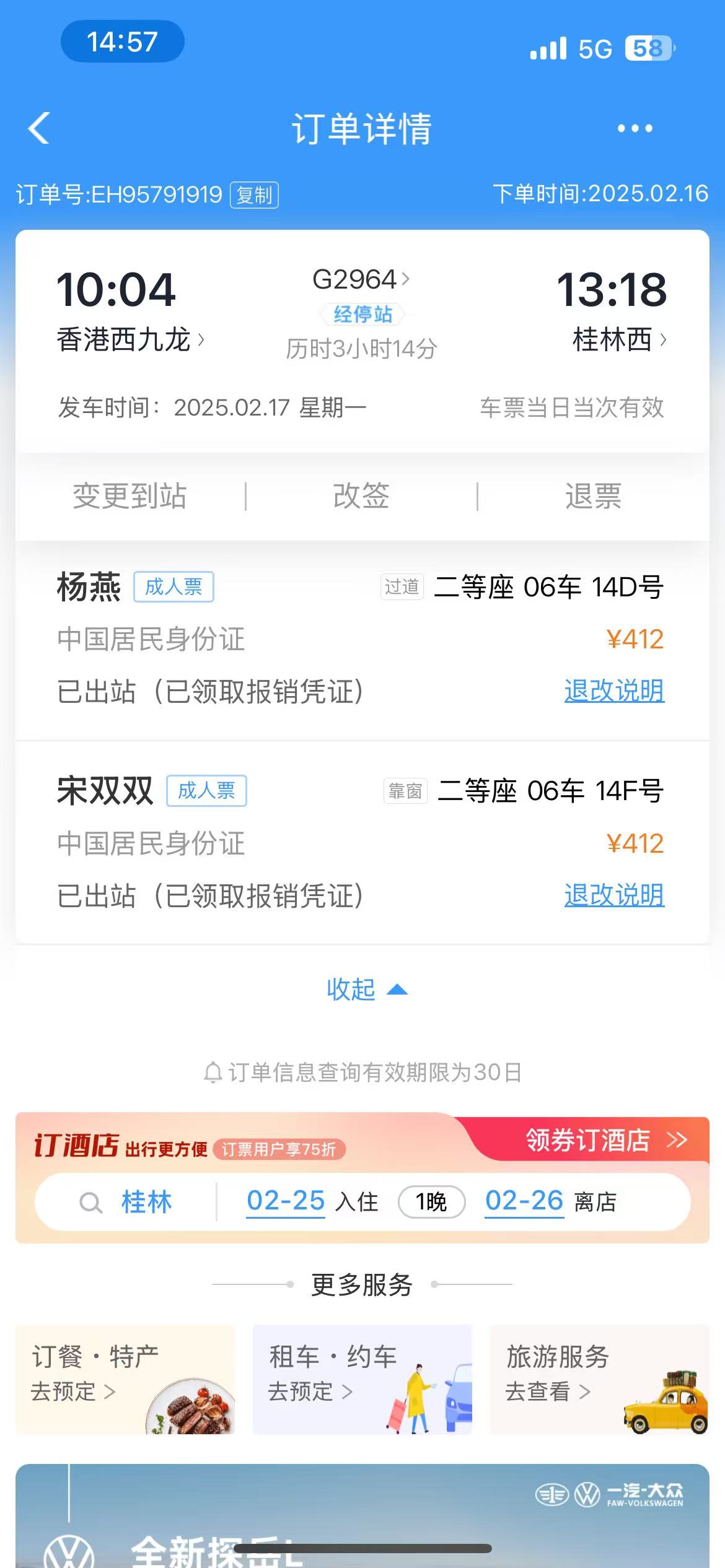This screenshot has width=725, height=1568.
Task: Tap 退票 to refund ticket
Action: coord(593,496)
